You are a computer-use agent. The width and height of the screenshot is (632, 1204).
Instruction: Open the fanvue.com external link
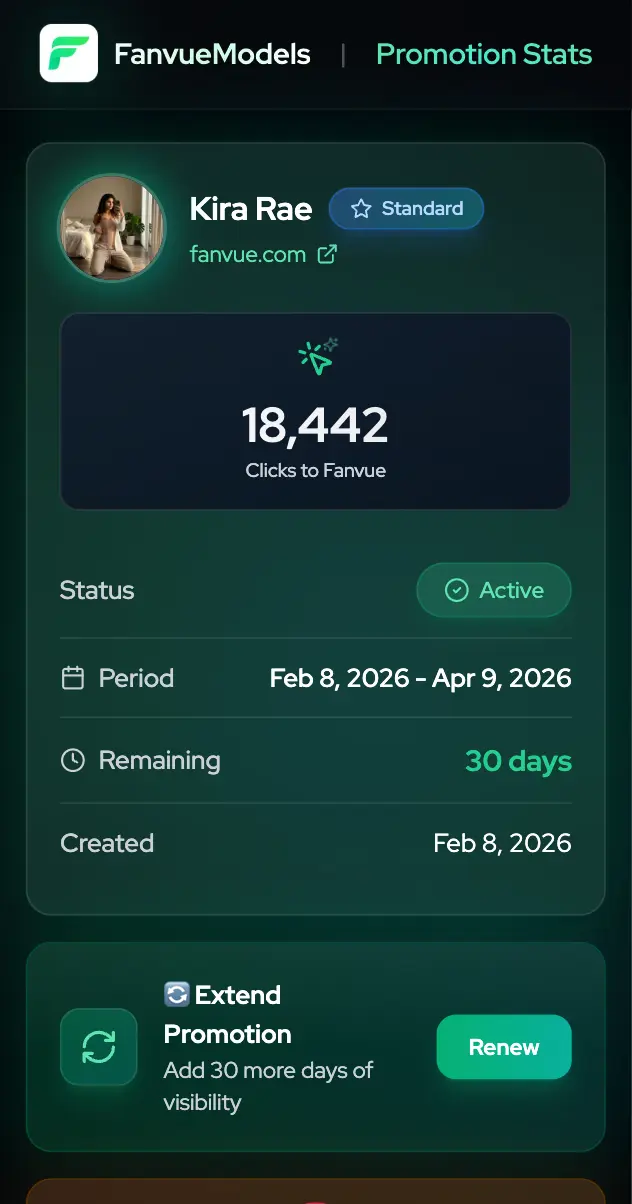(x=263, y=255)
